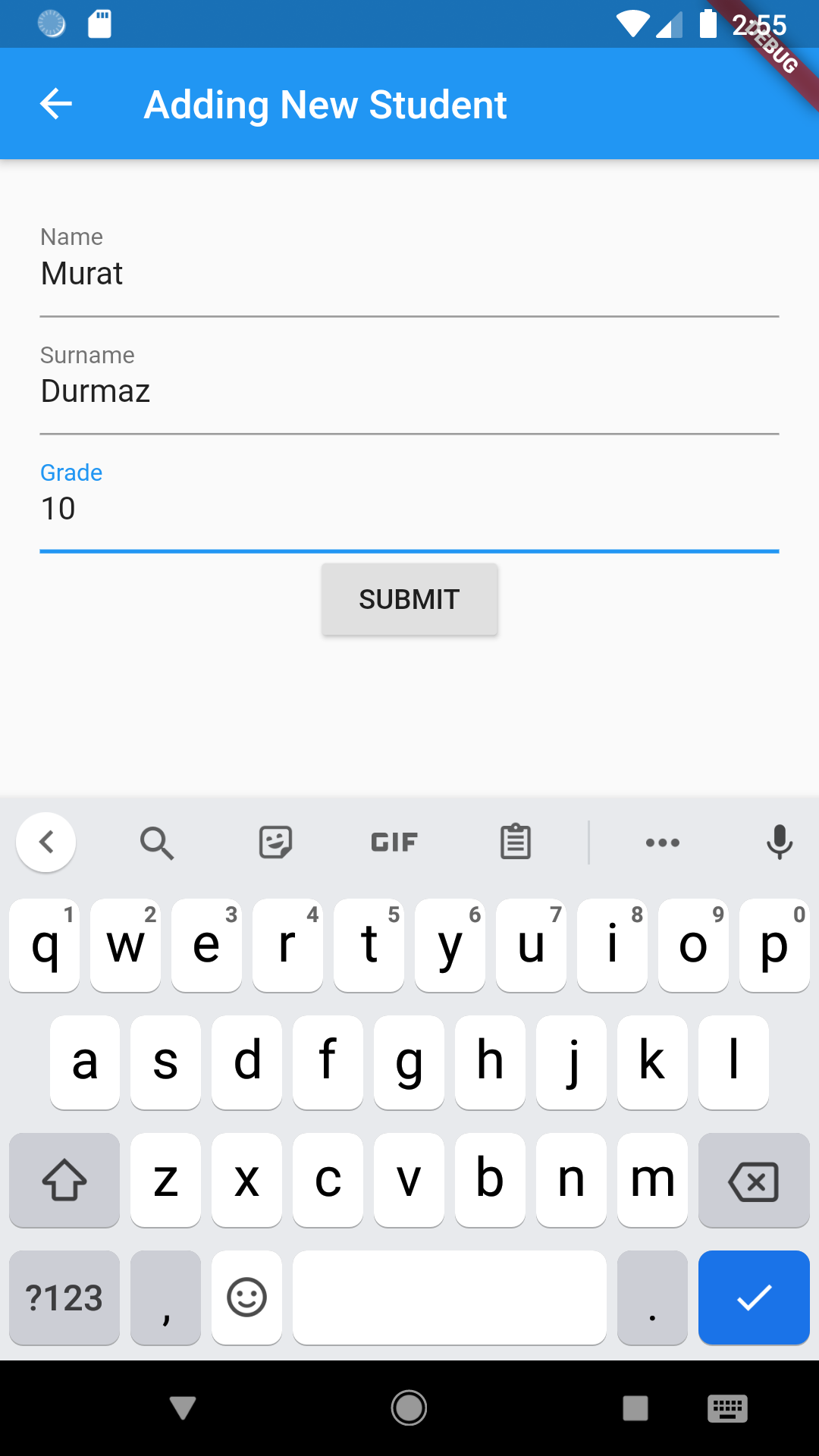Select the search icon on the keyboard toolbar
This screenshot has height=1456, width=819.
tap(157, 842)
